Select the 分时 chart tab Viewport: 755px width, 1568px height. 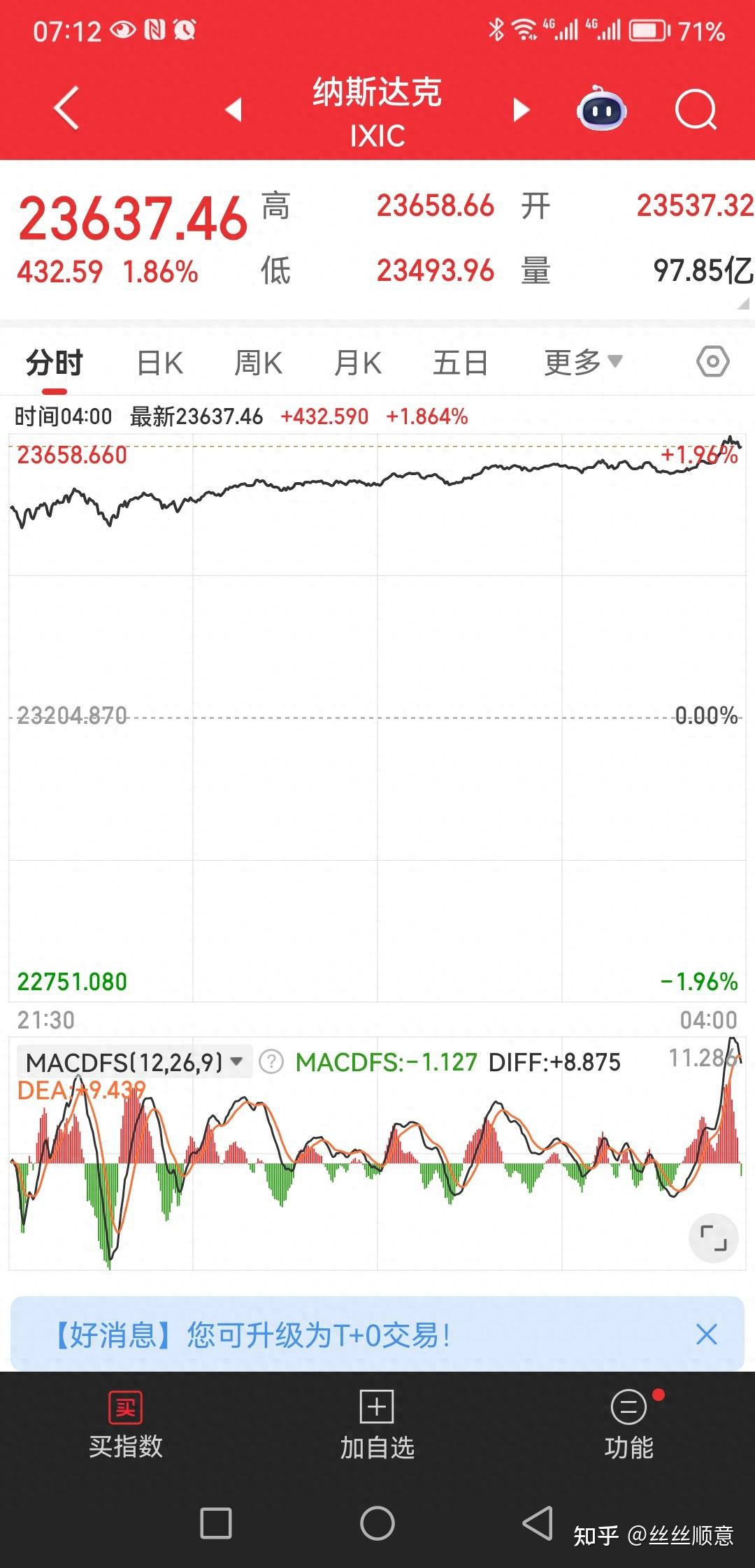55,363
